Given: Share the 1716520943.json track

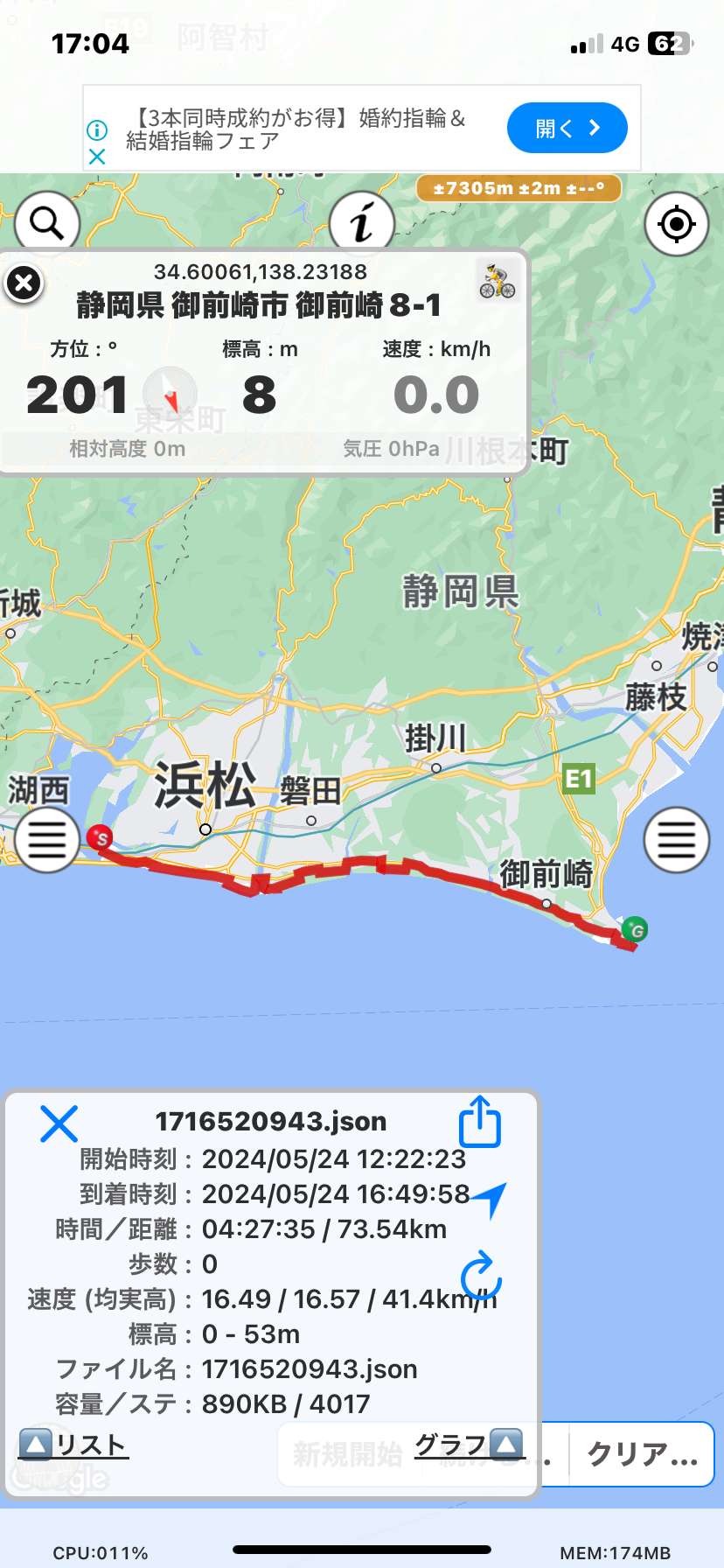Looking at the screenshot, I should (480, 1121).
